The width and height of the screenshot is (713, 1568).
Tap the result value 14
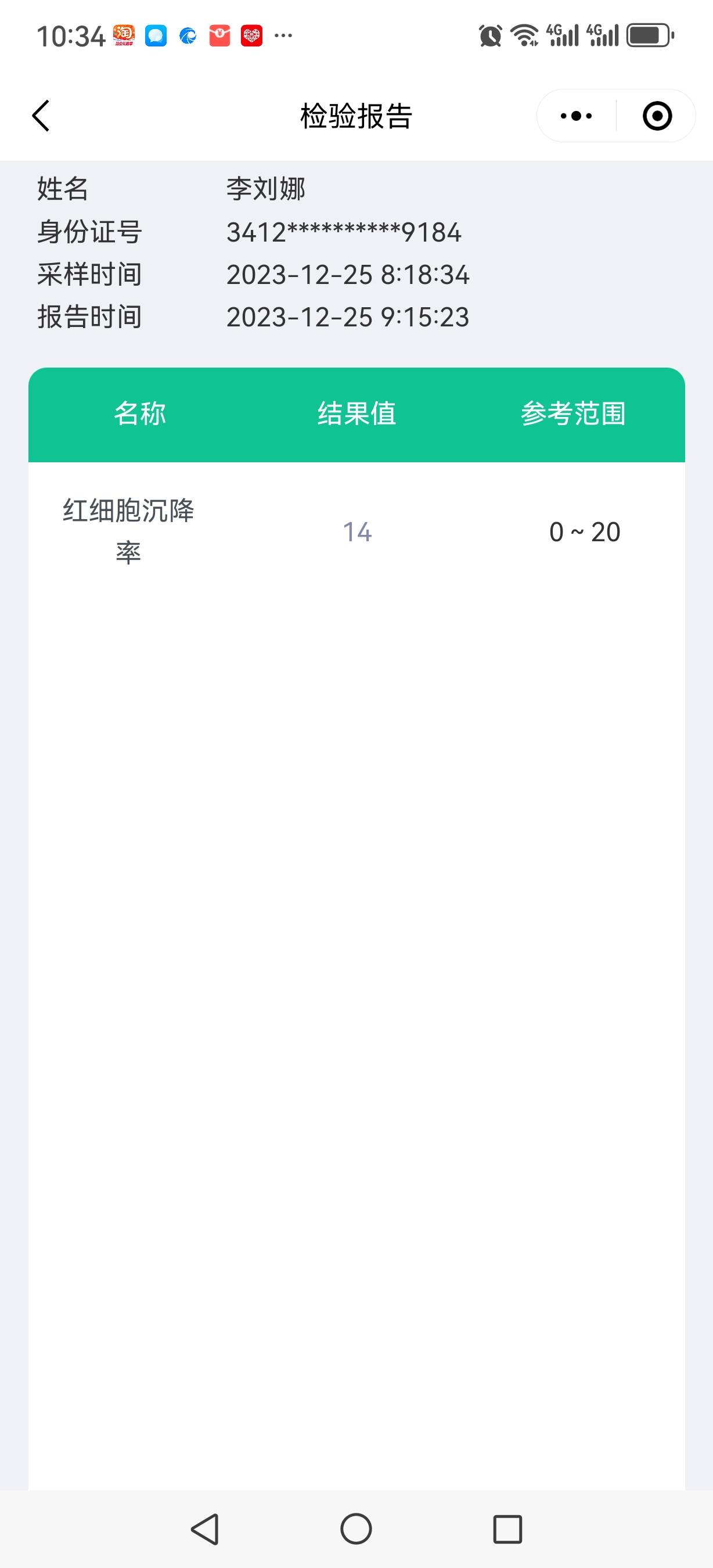point(356,532)
